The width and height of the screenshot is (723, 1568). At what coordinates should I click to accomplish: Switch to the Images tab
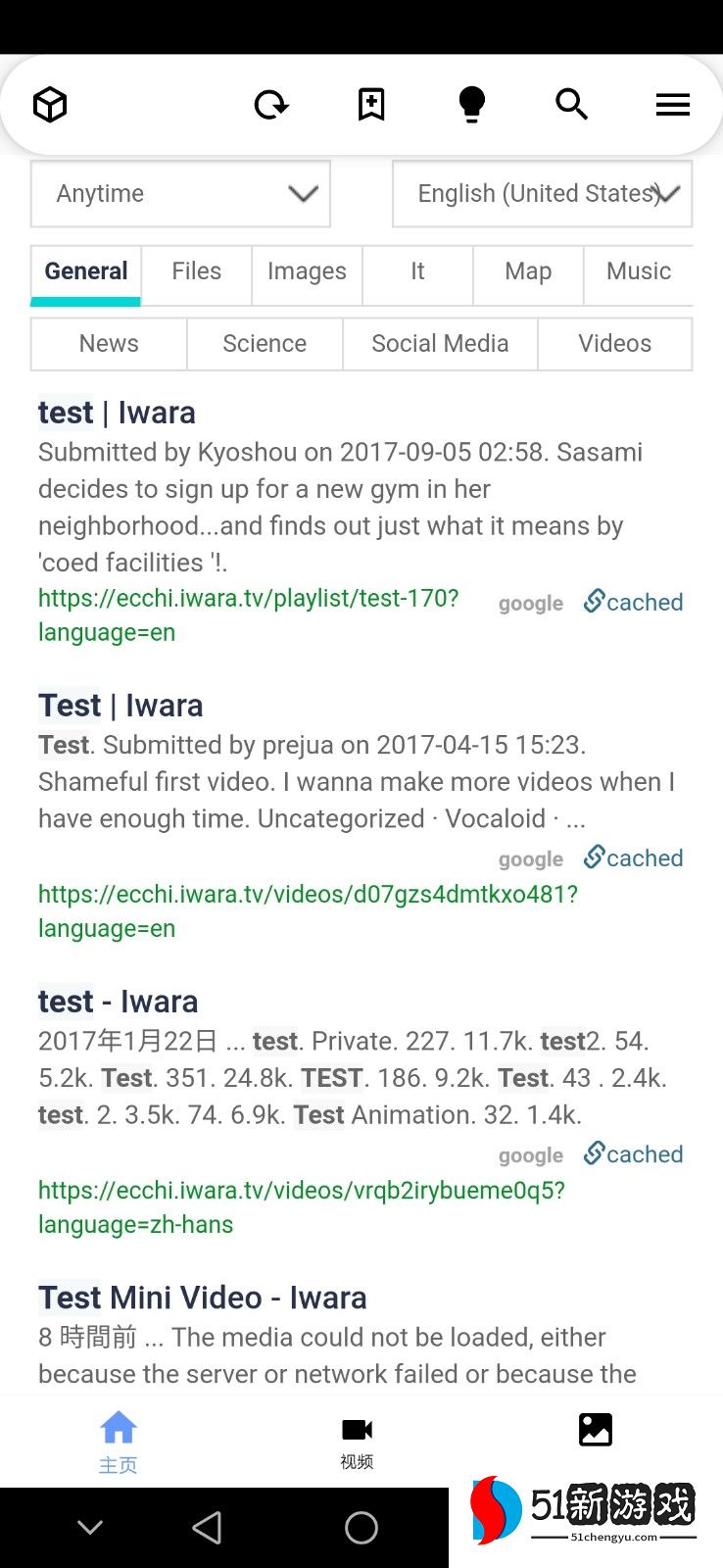point(307,271)
